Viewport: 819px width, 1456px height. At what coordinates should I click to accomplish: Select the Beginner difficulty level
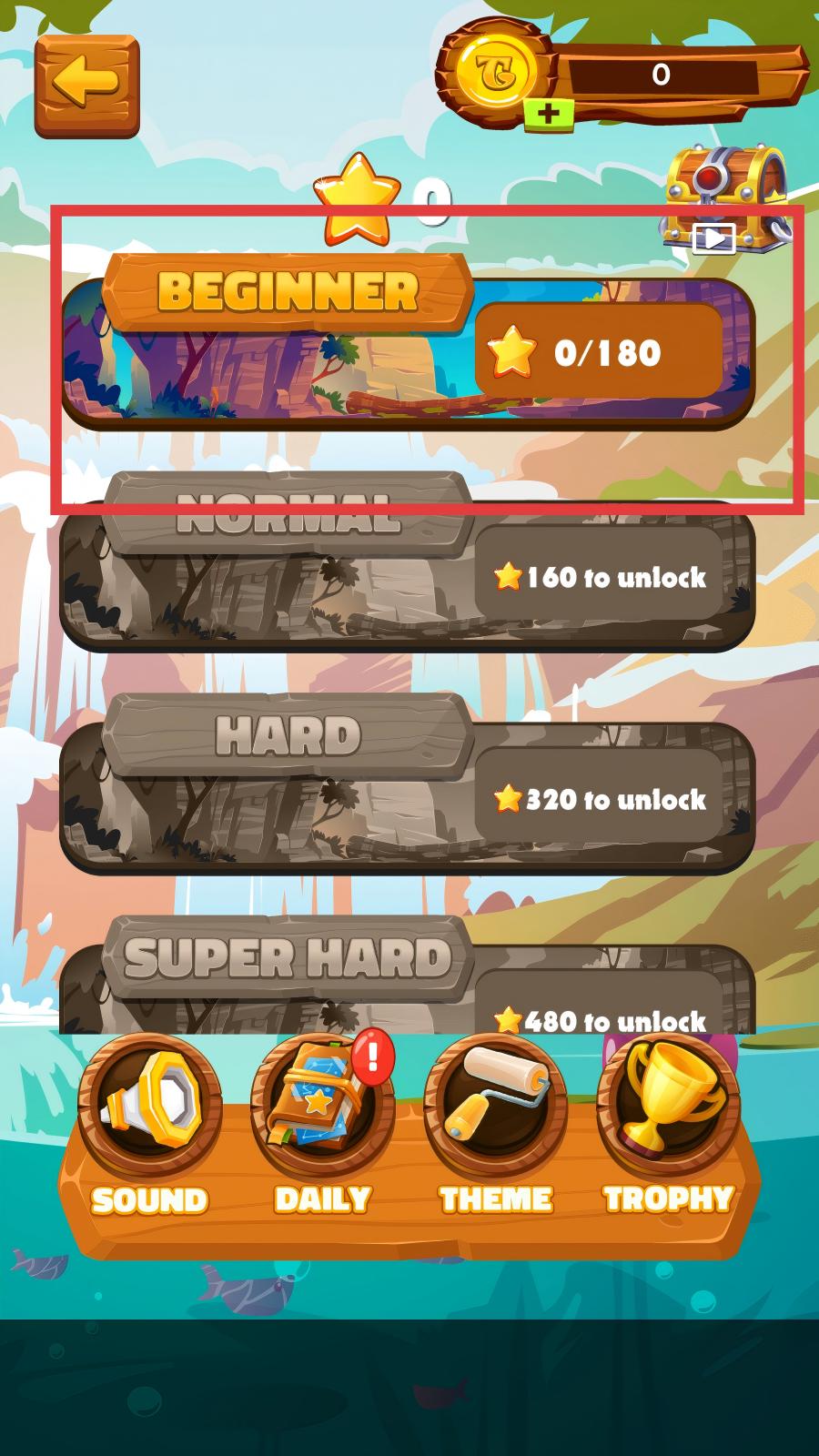tap(408, 342)
